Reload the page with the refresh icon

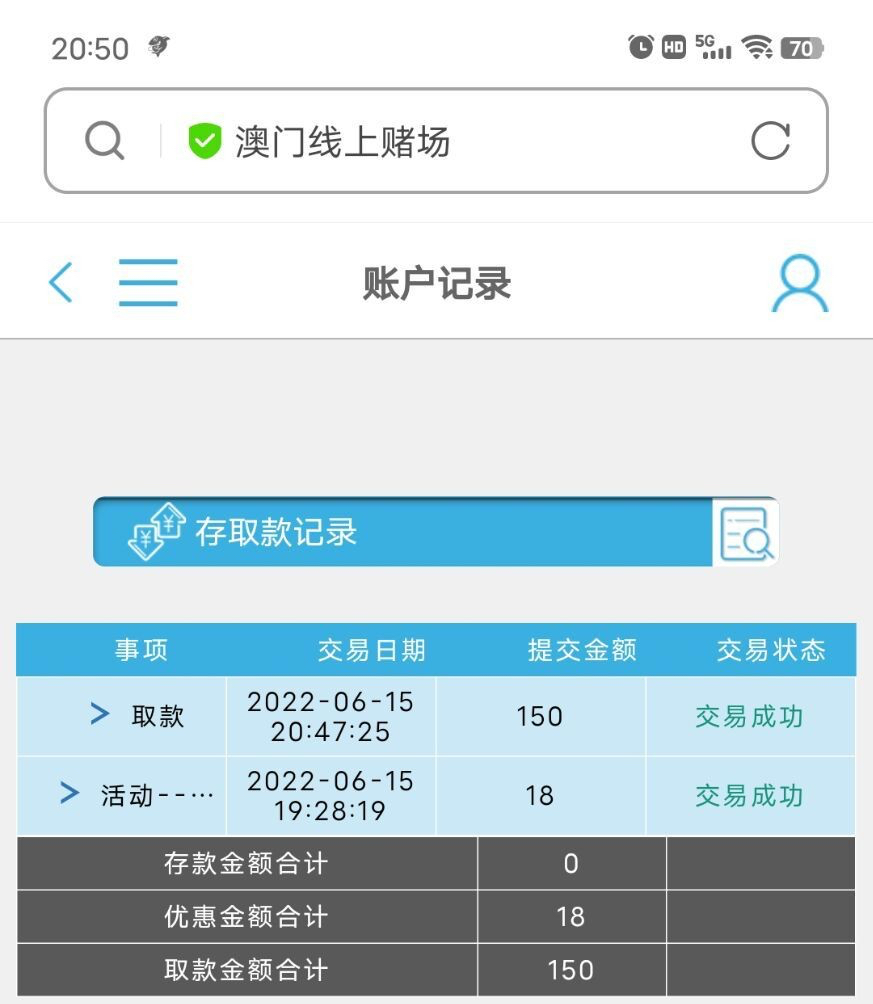770,141
